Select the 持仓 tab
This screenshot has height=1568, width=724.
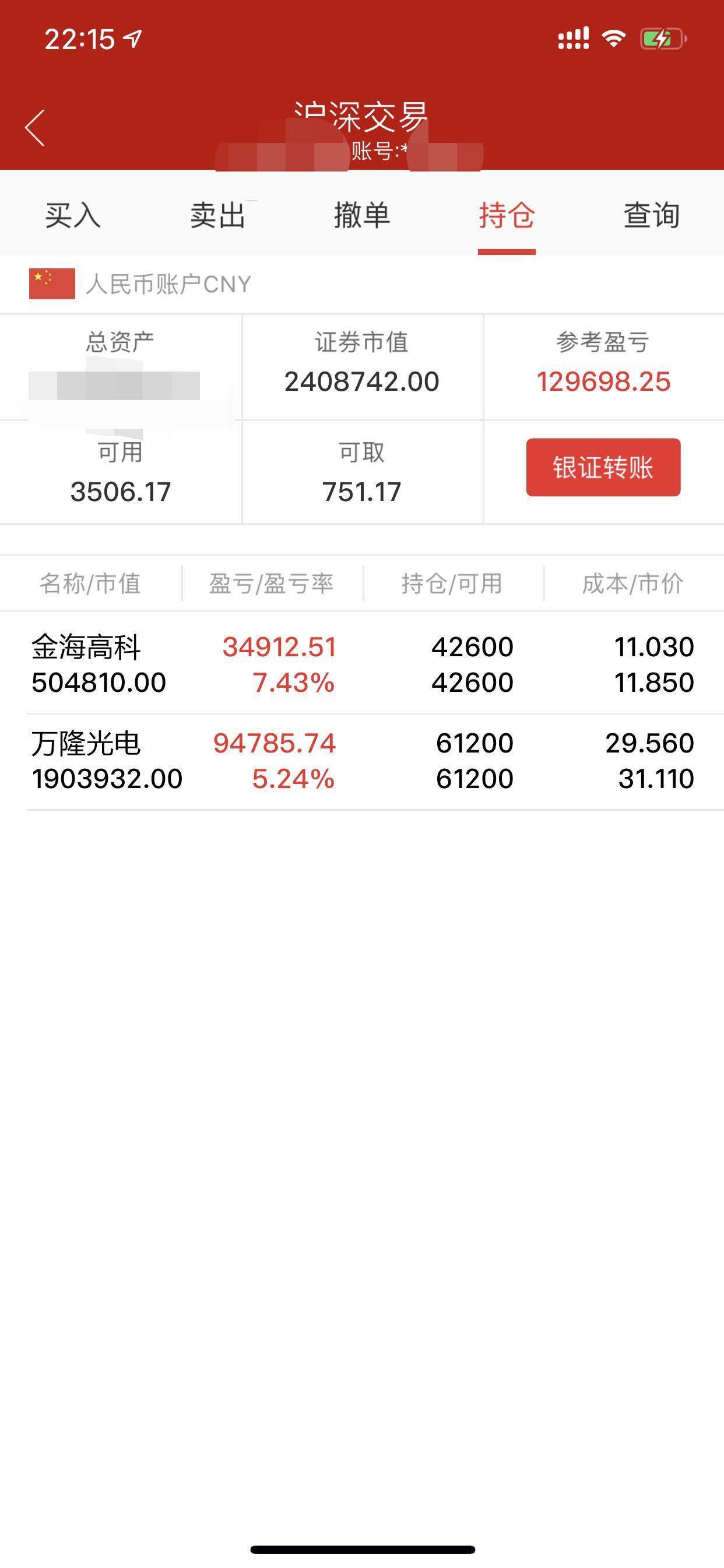click(506, 215)
